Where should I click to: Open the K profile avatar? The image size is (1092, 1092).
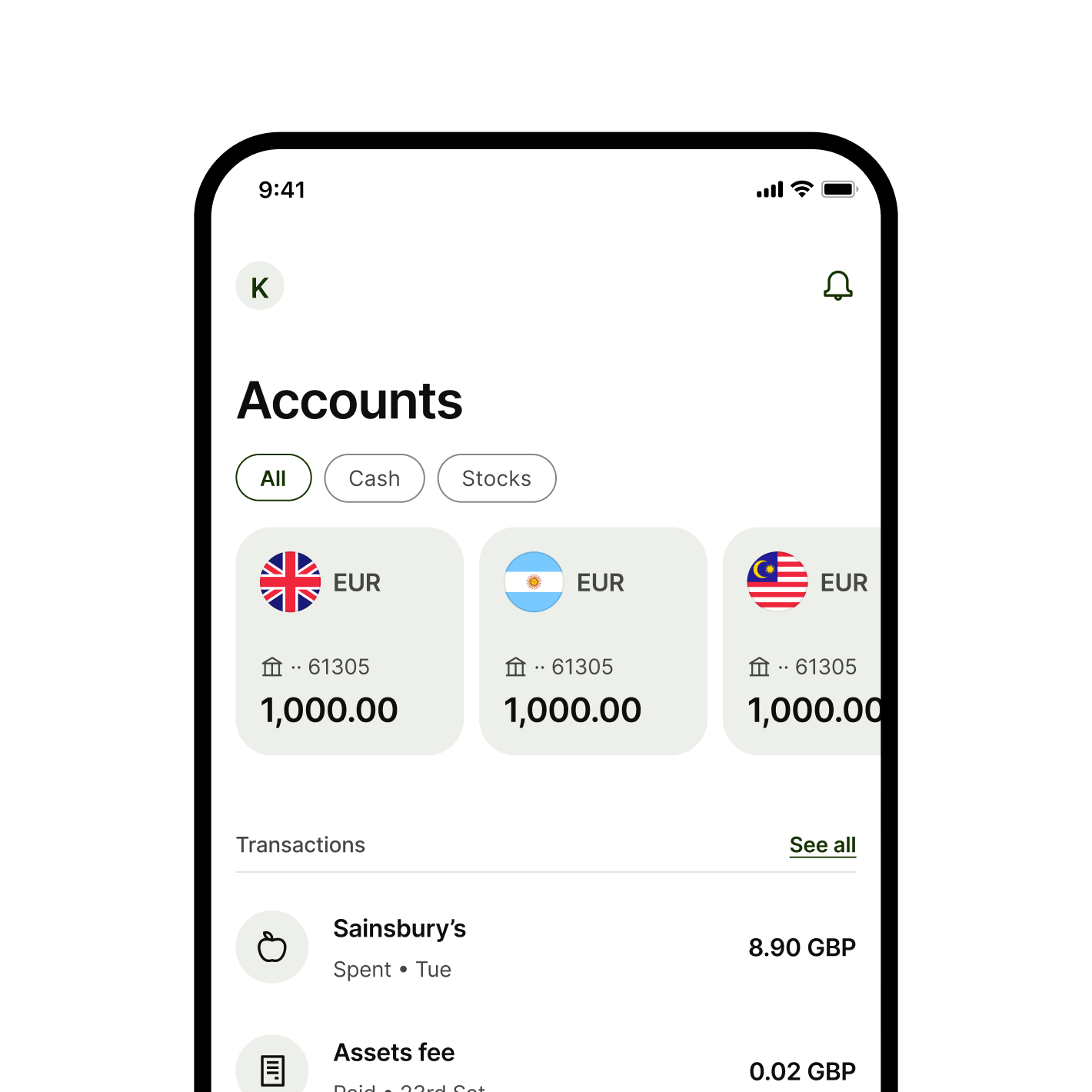click(260, 286)
